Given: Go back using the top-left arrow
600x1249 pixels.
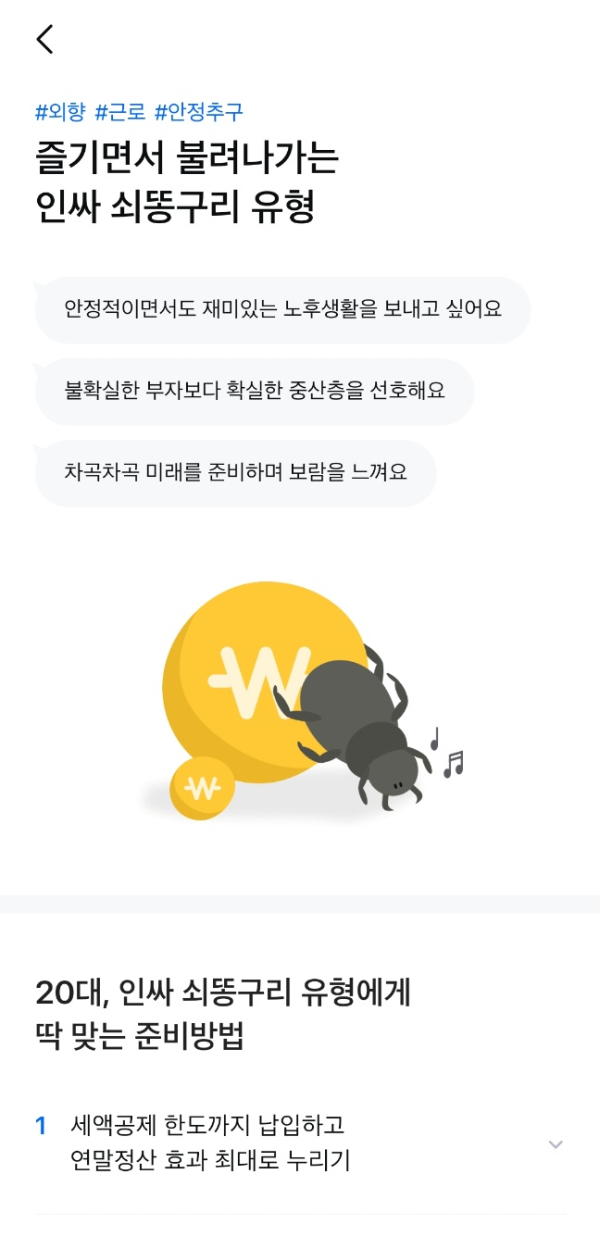Looking at the screenshot, I should point(44,39).
